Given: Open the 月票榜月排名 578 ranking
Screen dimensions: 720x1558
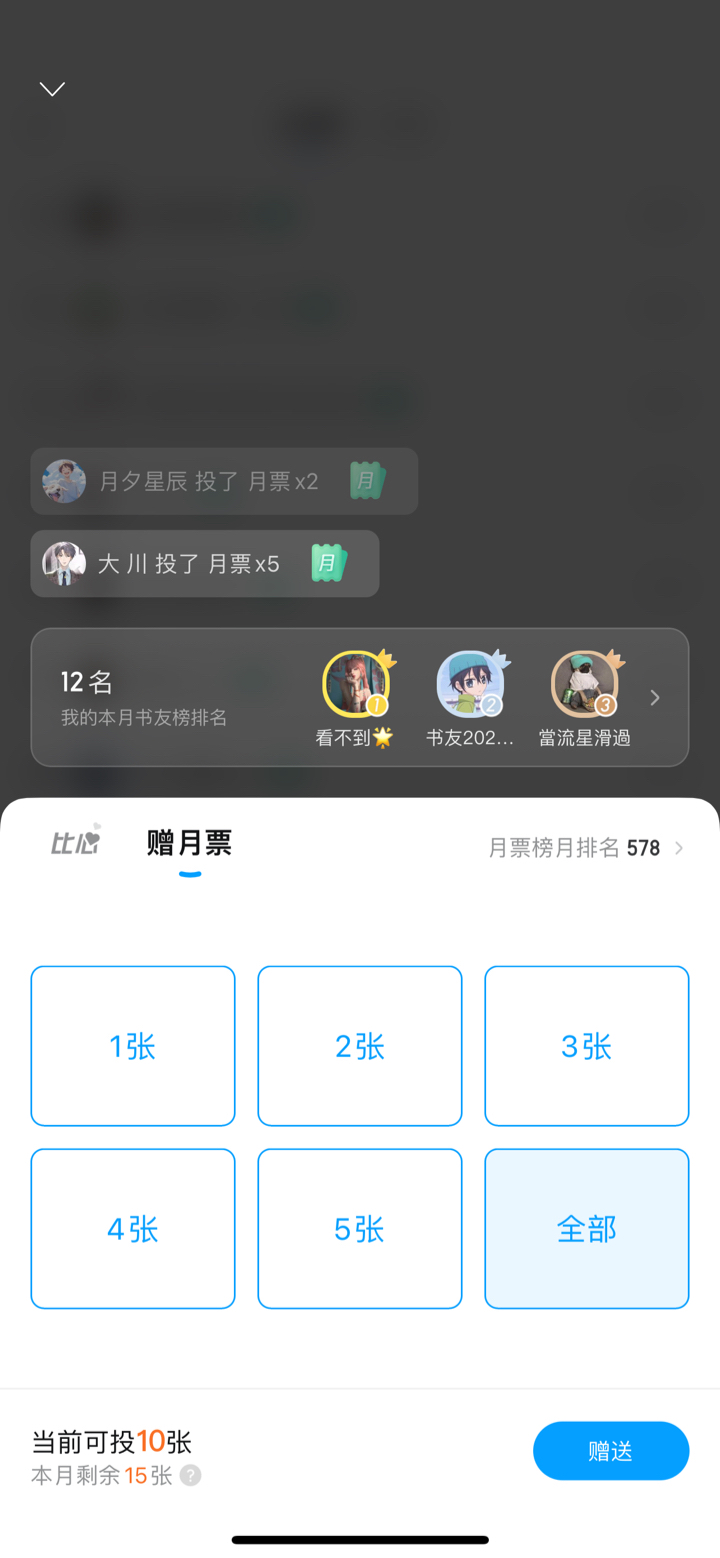Looking at the screenshot, I should pos(585,848).
